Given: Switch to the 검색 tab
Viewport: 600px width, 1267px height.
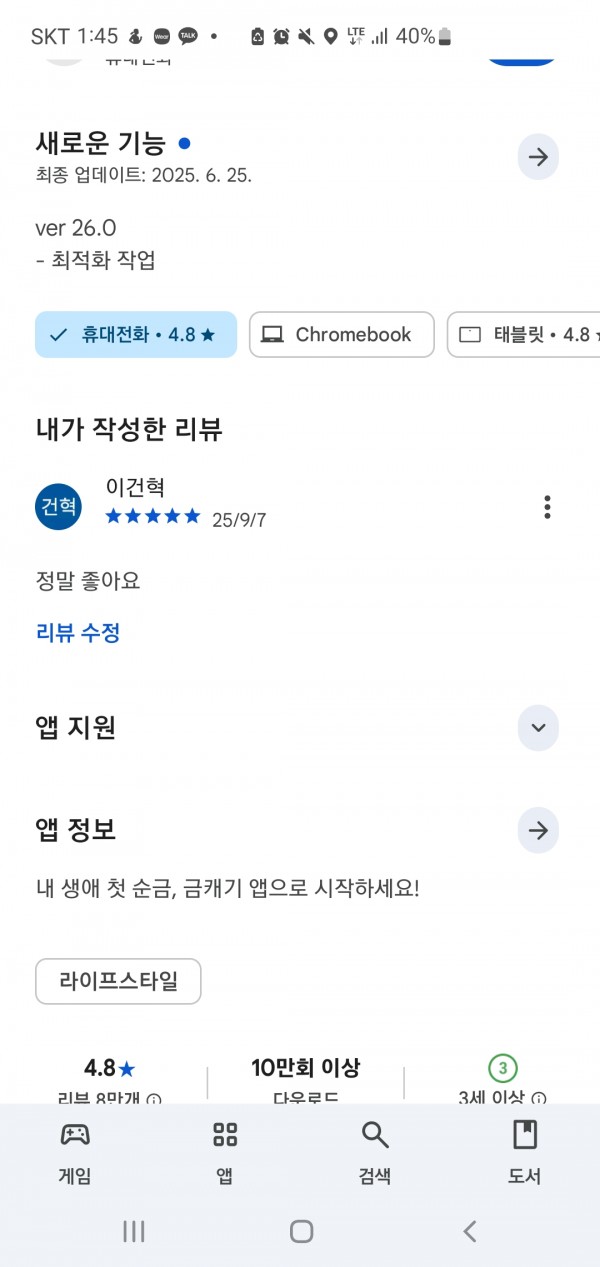Looking at the screenshot, I should coord(375,1152).
